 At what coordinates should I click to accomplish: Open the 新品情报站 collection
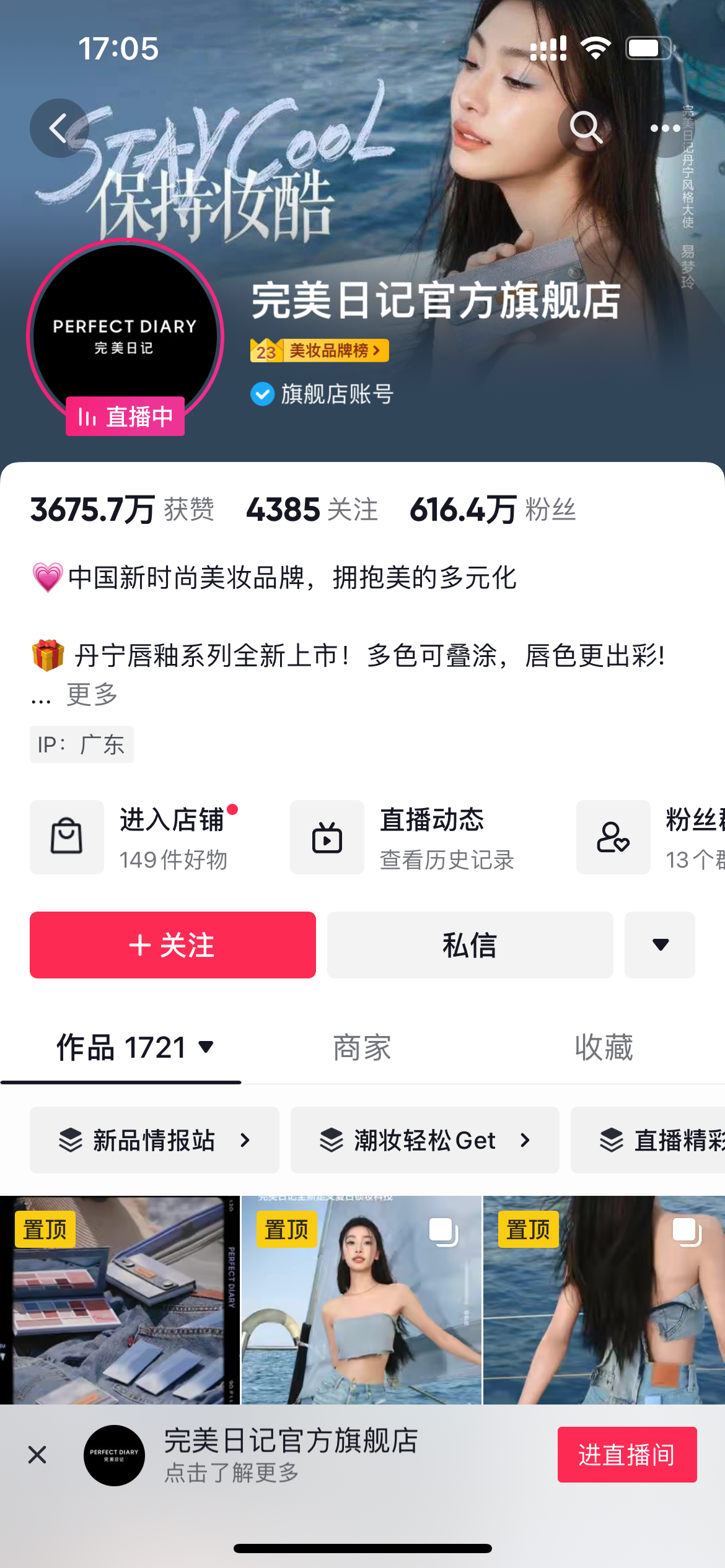tap(154, 1140)
